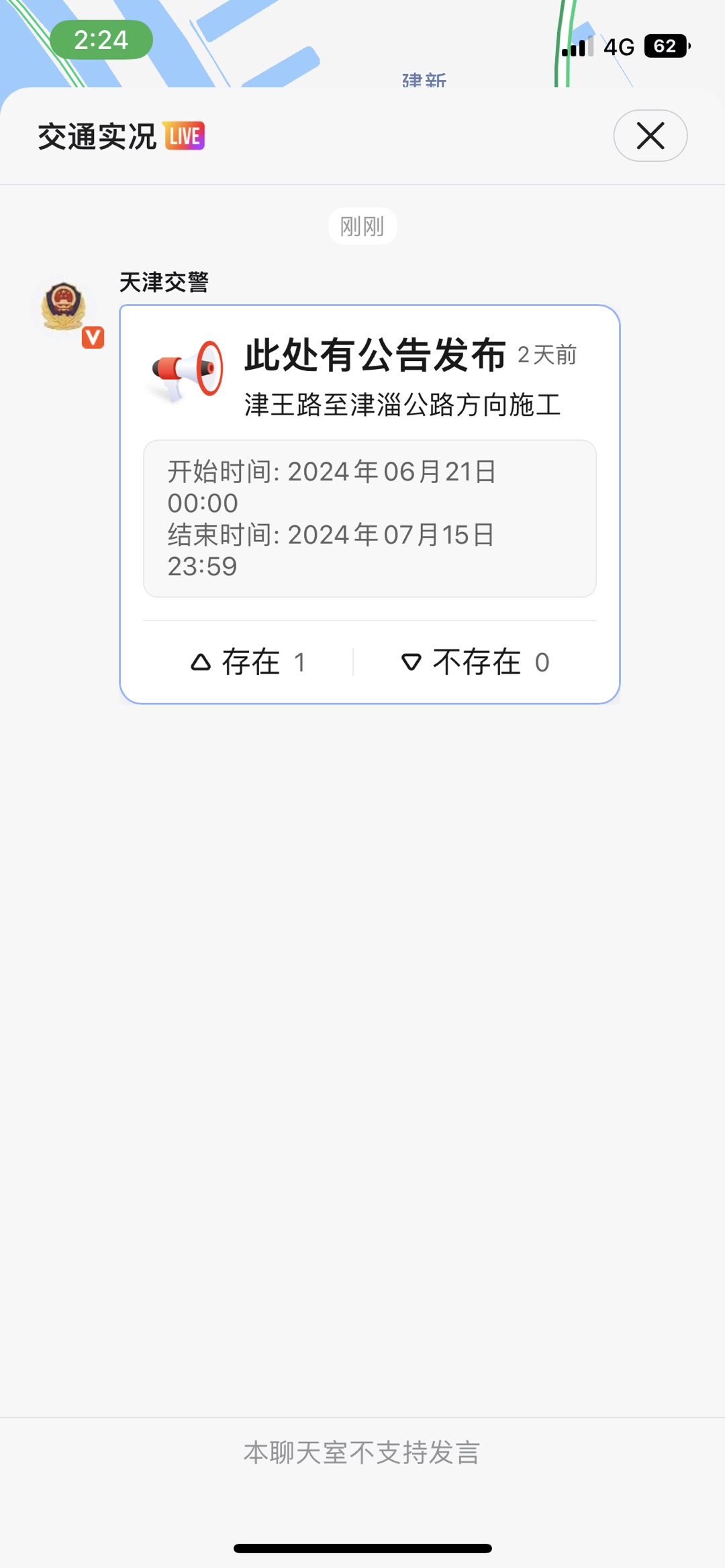
Task: Close the 交通实况 live panel
Action: point(650,136)
